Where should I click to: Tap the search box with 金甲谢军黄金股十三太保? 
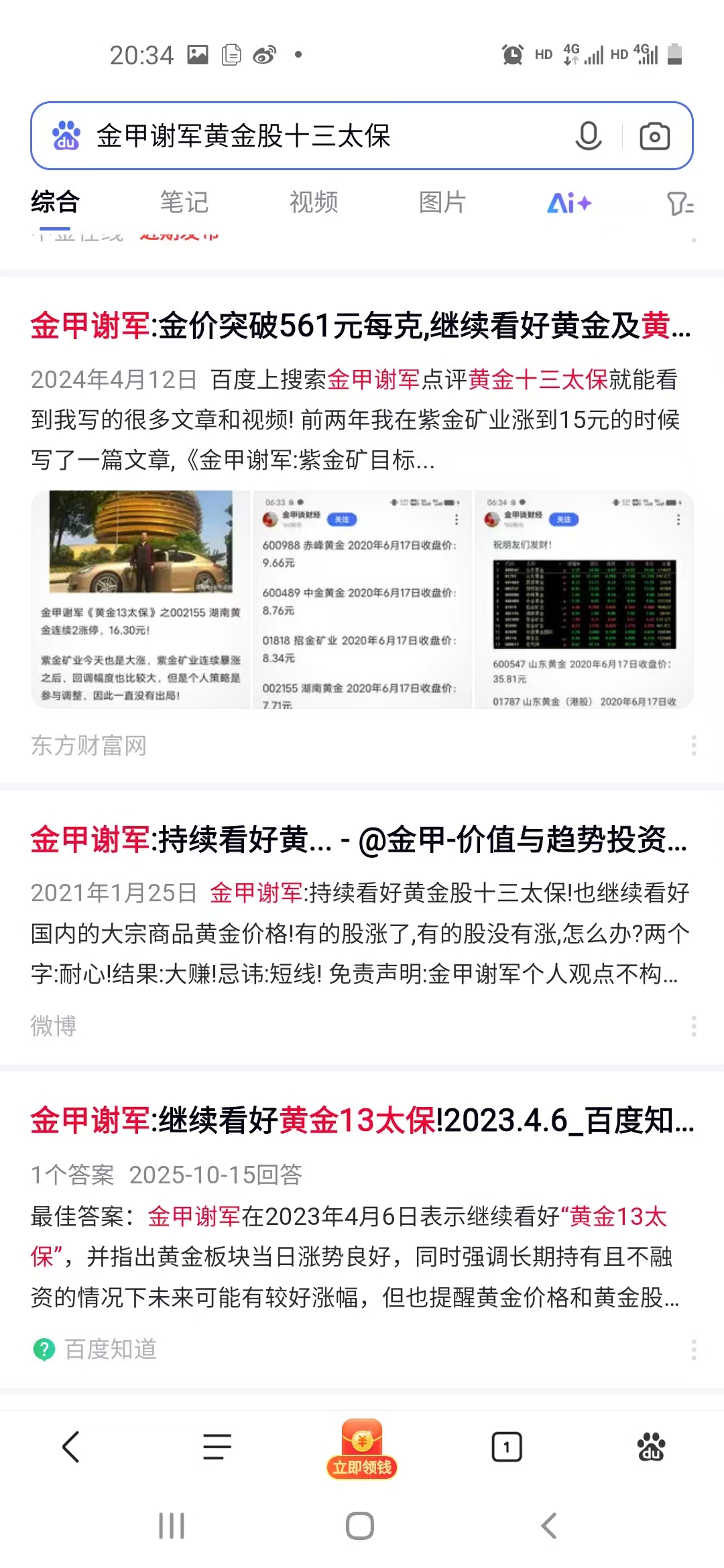coord(322,136)
